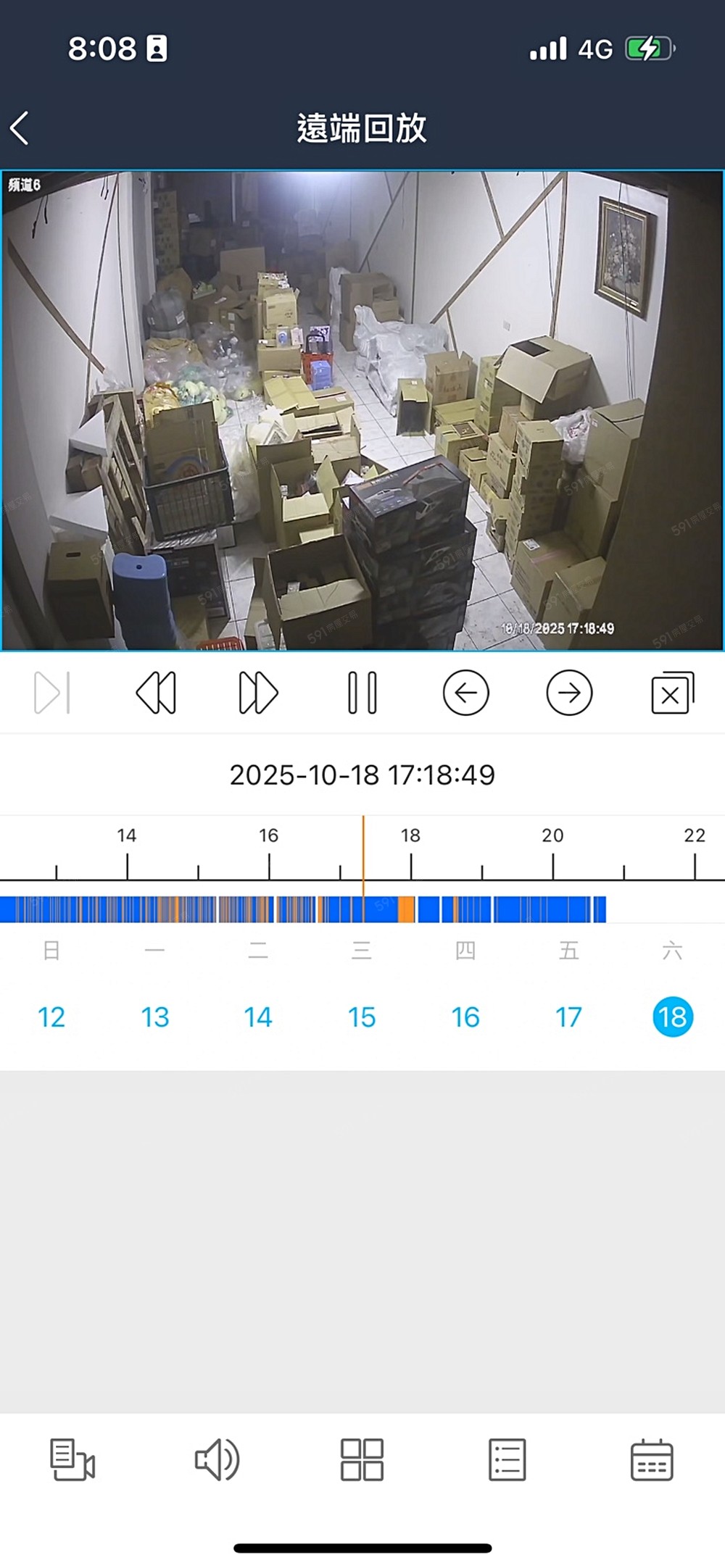The width and height of the screenshot is (725, 1568).
Task: Go back from the 遠端回放 screen
Action: pyautogui.click(x=20, y=128)
